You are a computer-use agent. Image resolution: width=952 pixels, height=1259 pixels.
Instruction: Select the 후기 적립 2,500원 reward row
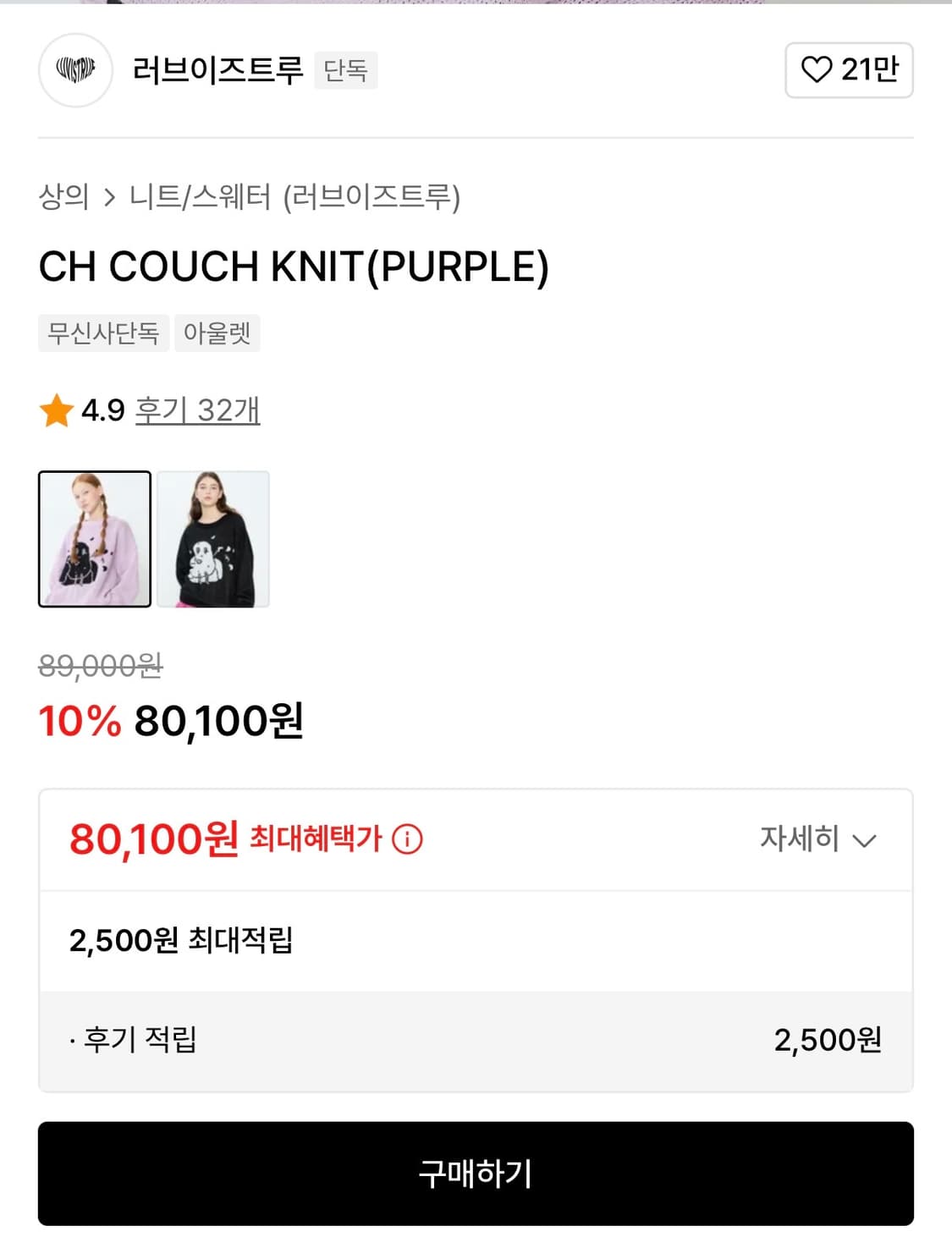coord(476,1042)
